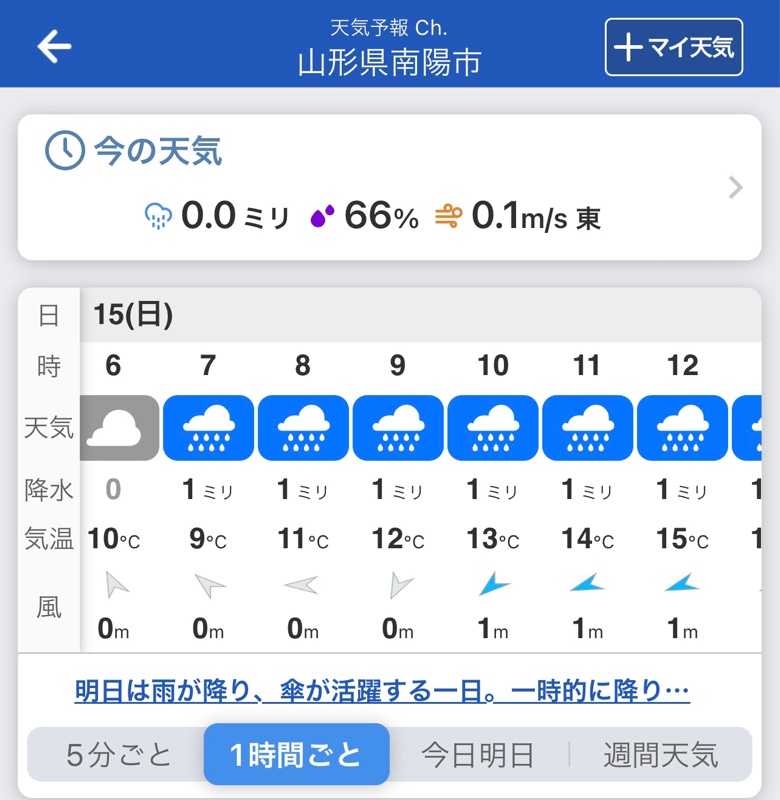Add this city with マイ天気 button
This screenshot has height=800, width=780.
point(673,47)
